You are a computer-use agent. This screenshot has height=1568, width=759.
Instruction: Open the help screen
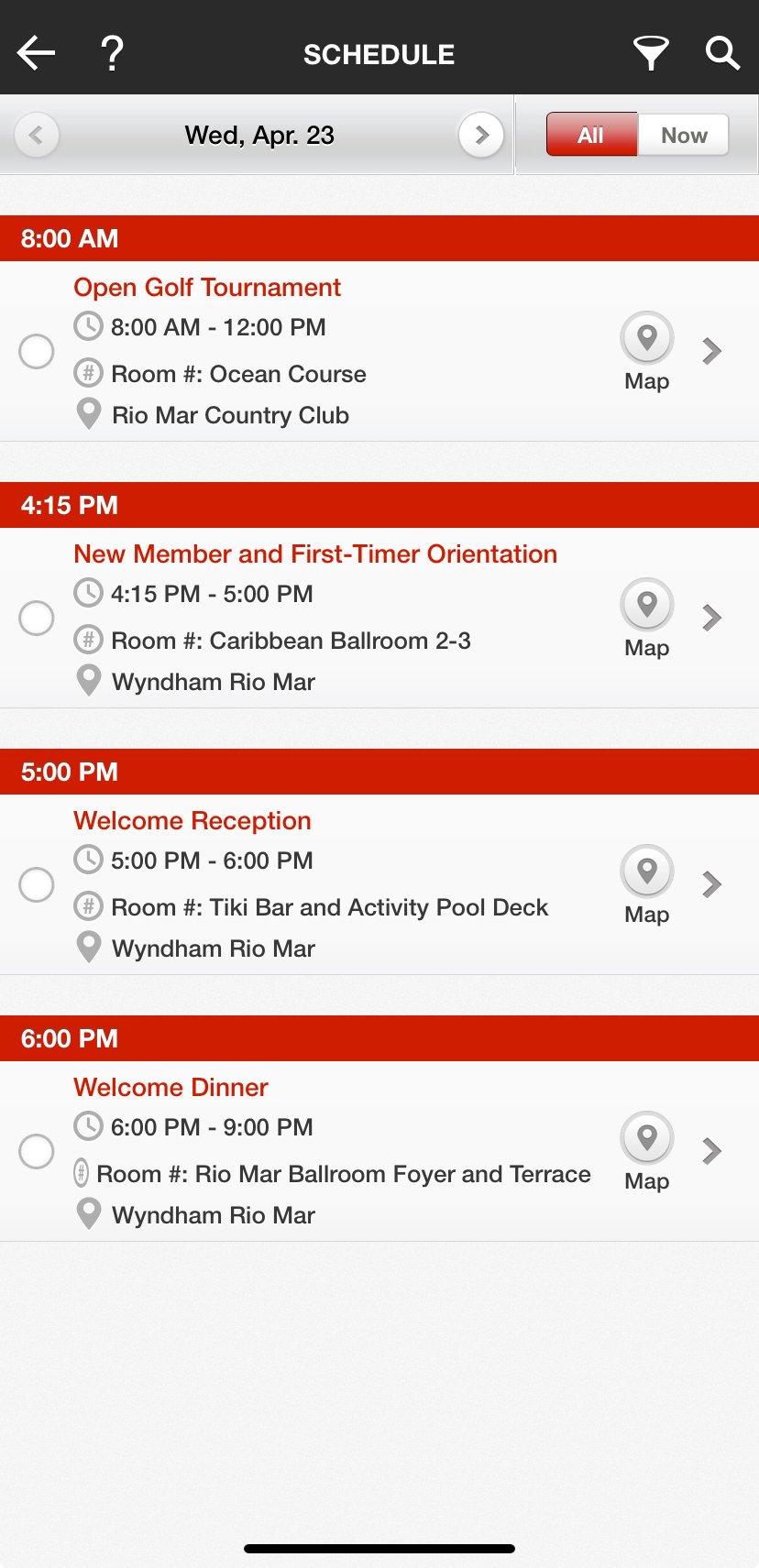113,53
